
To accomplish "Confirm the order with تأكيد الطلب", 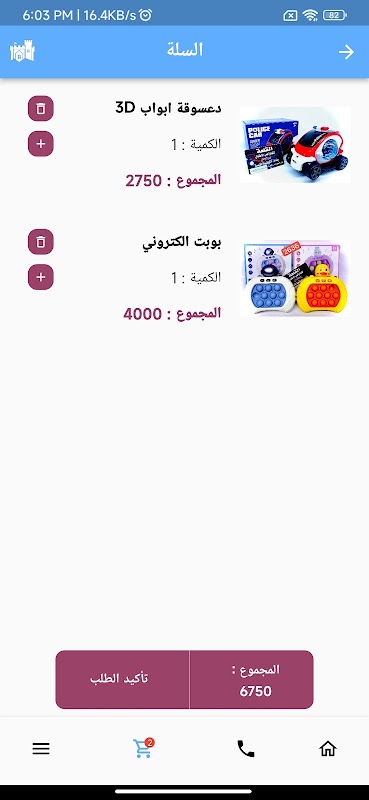I will click(x=122, y=680).
